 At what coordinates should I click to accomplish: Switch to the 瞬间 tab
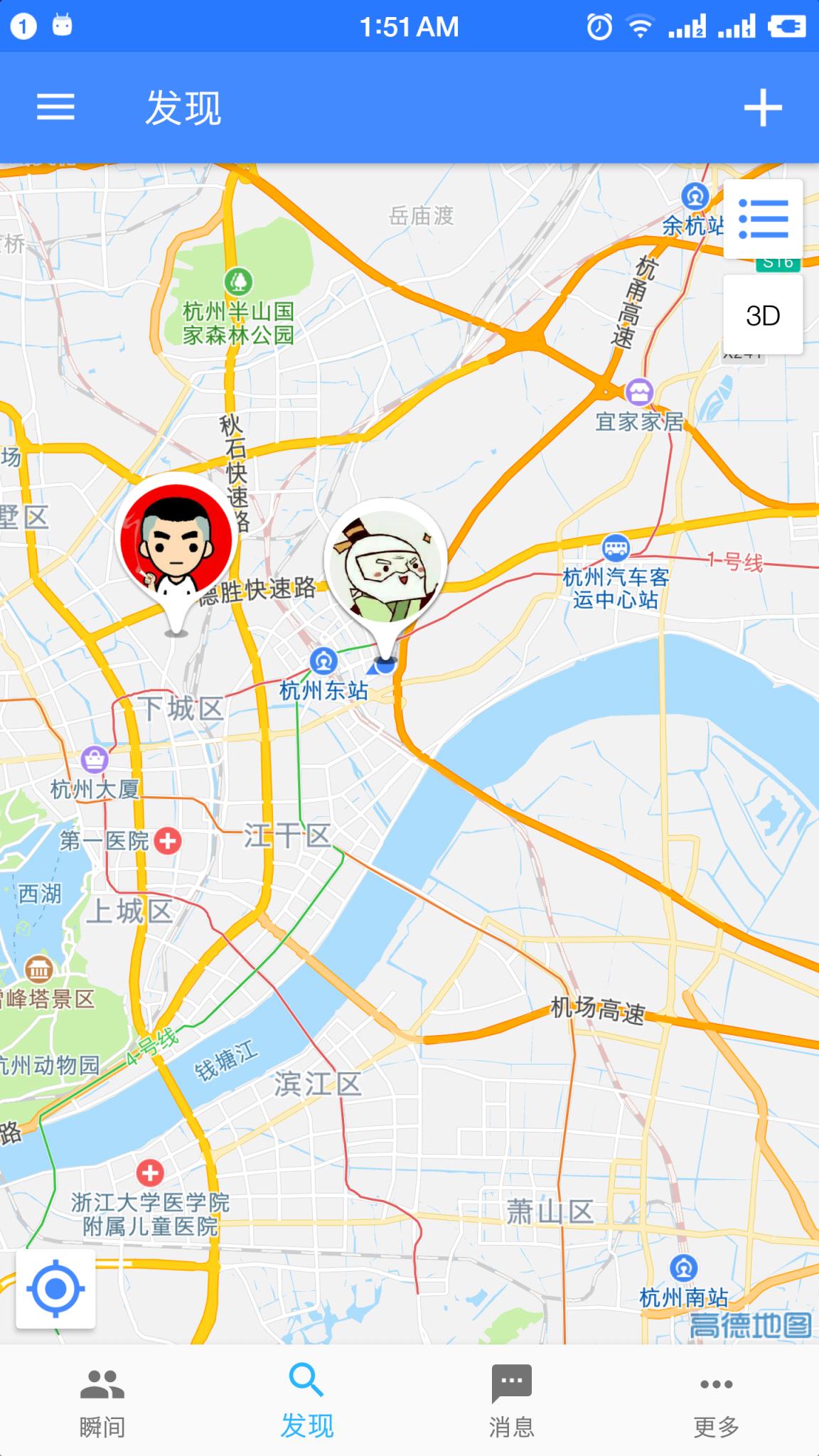[102, 1401]
